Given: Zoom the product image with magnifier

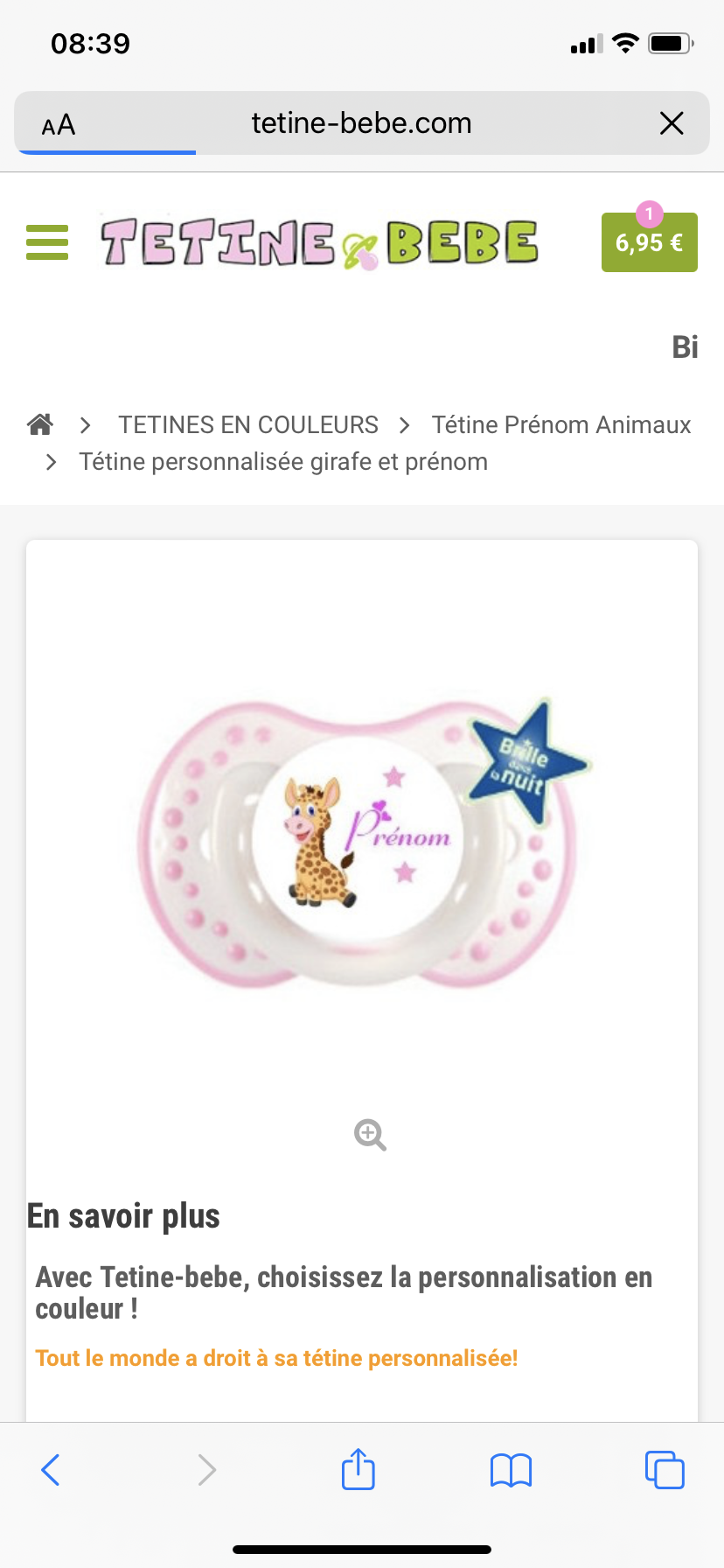Looking at the screenshot, I should coord(370,1135).
